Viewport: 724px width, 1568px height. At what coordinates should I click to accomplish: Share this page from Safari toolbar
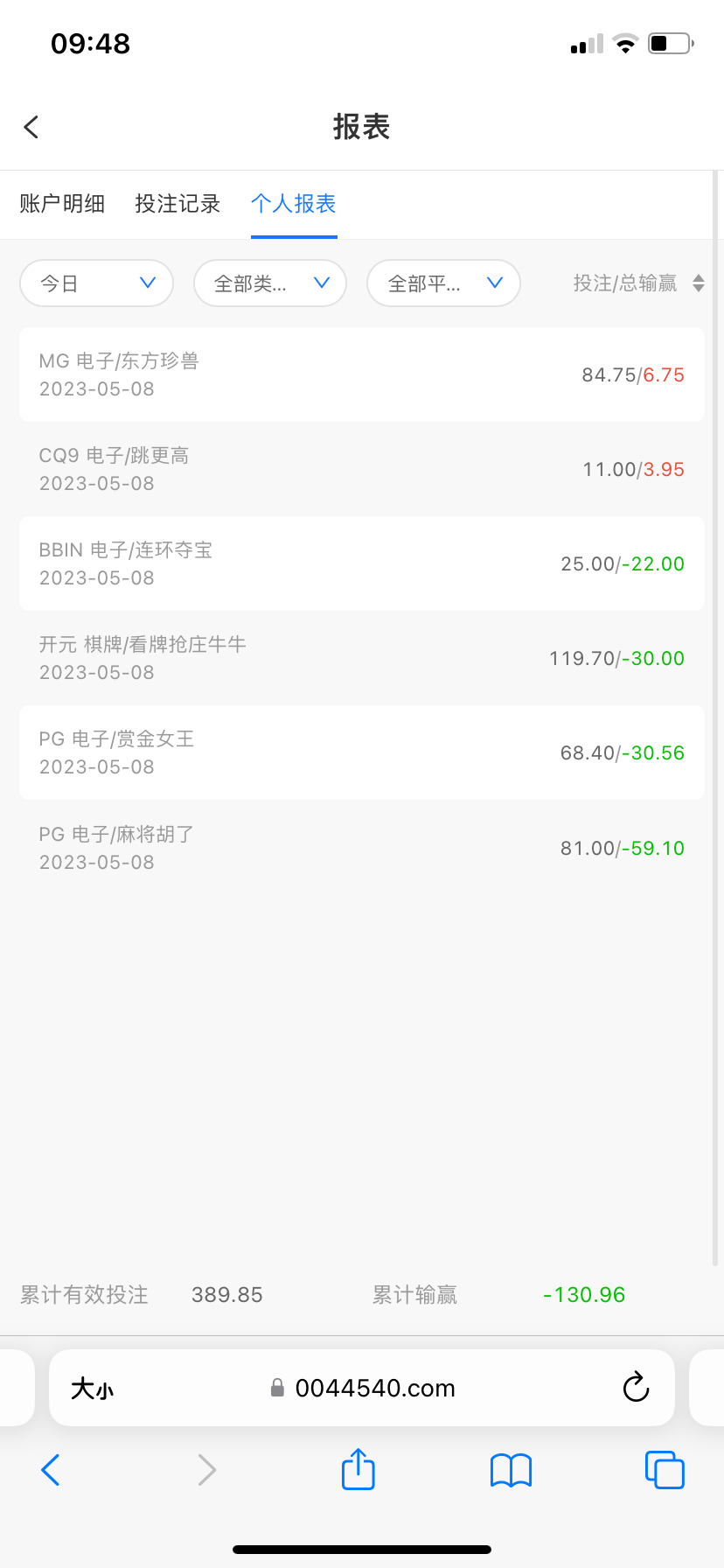click(358, 1469)
